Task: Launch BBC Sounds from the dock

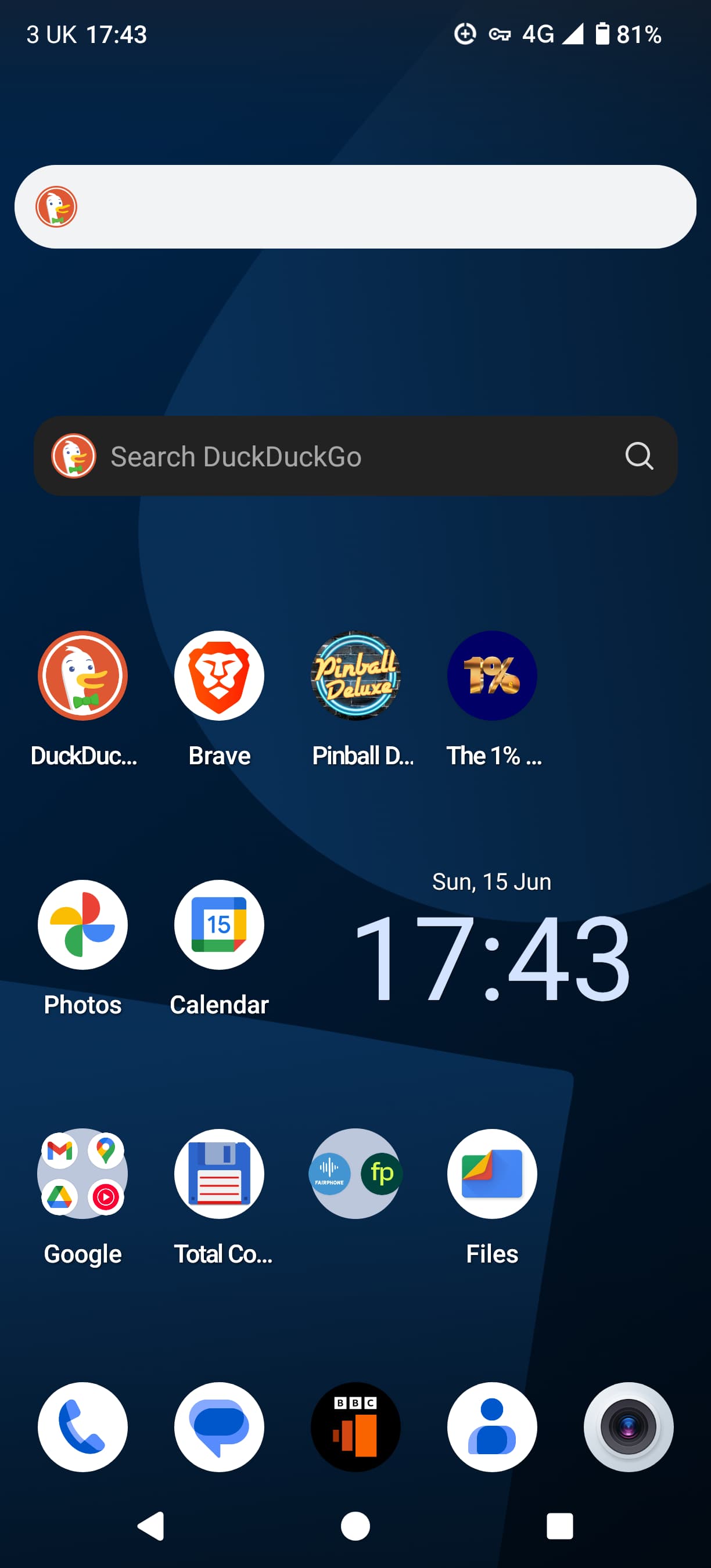Action: pyautogui.click(x=355, y=1427)
